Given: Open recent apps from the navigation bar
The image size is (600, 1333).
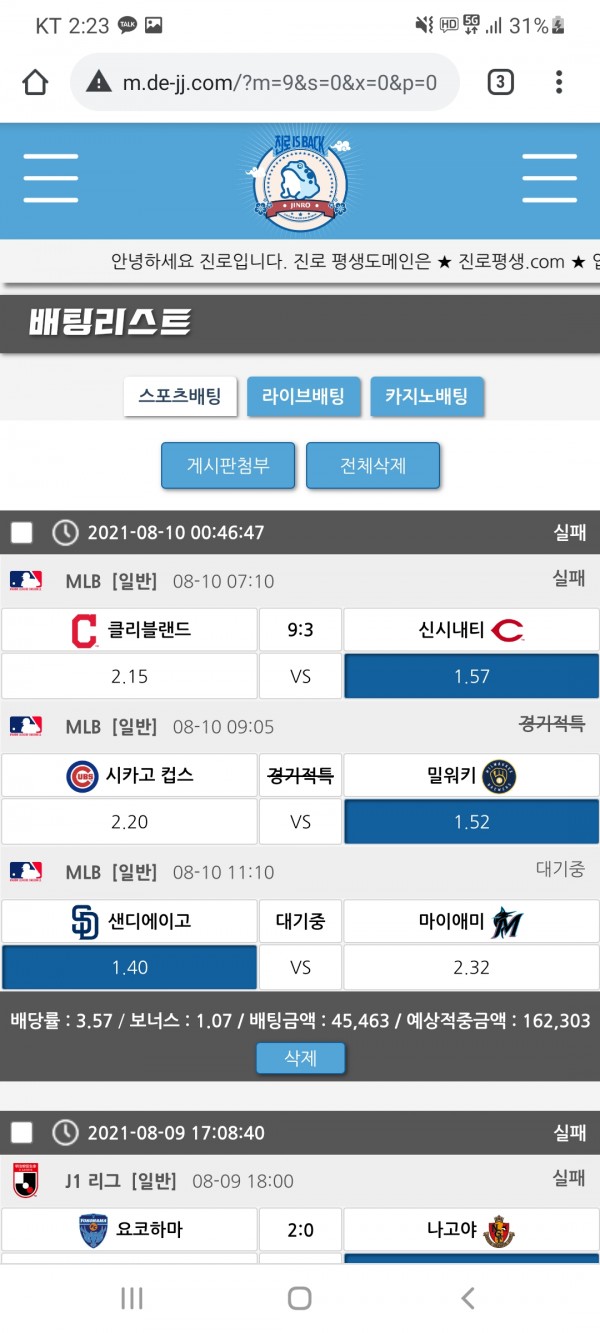Looking at the screenshot, I should [131, 1298].
